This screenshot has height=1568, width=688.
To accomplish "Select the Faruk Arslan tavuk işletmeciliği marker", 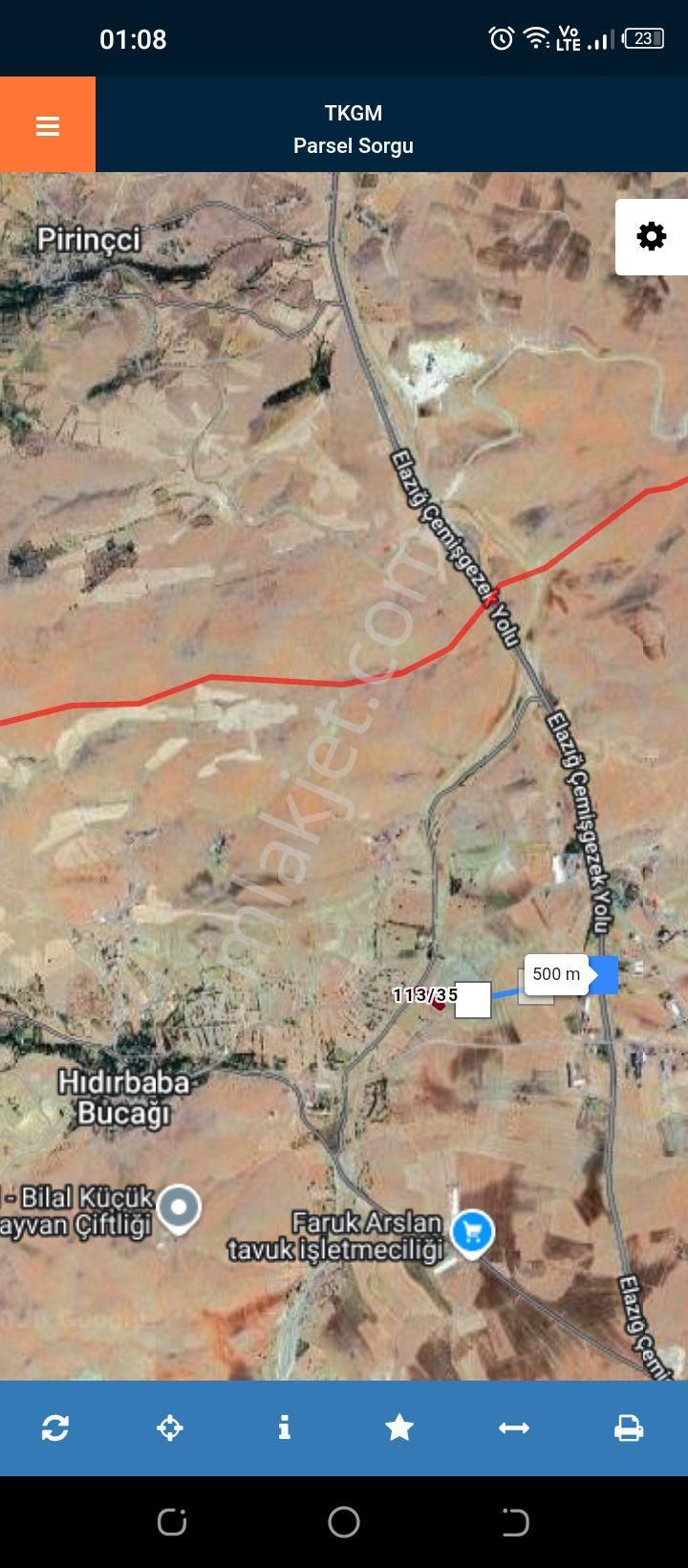I will 472,1230.
